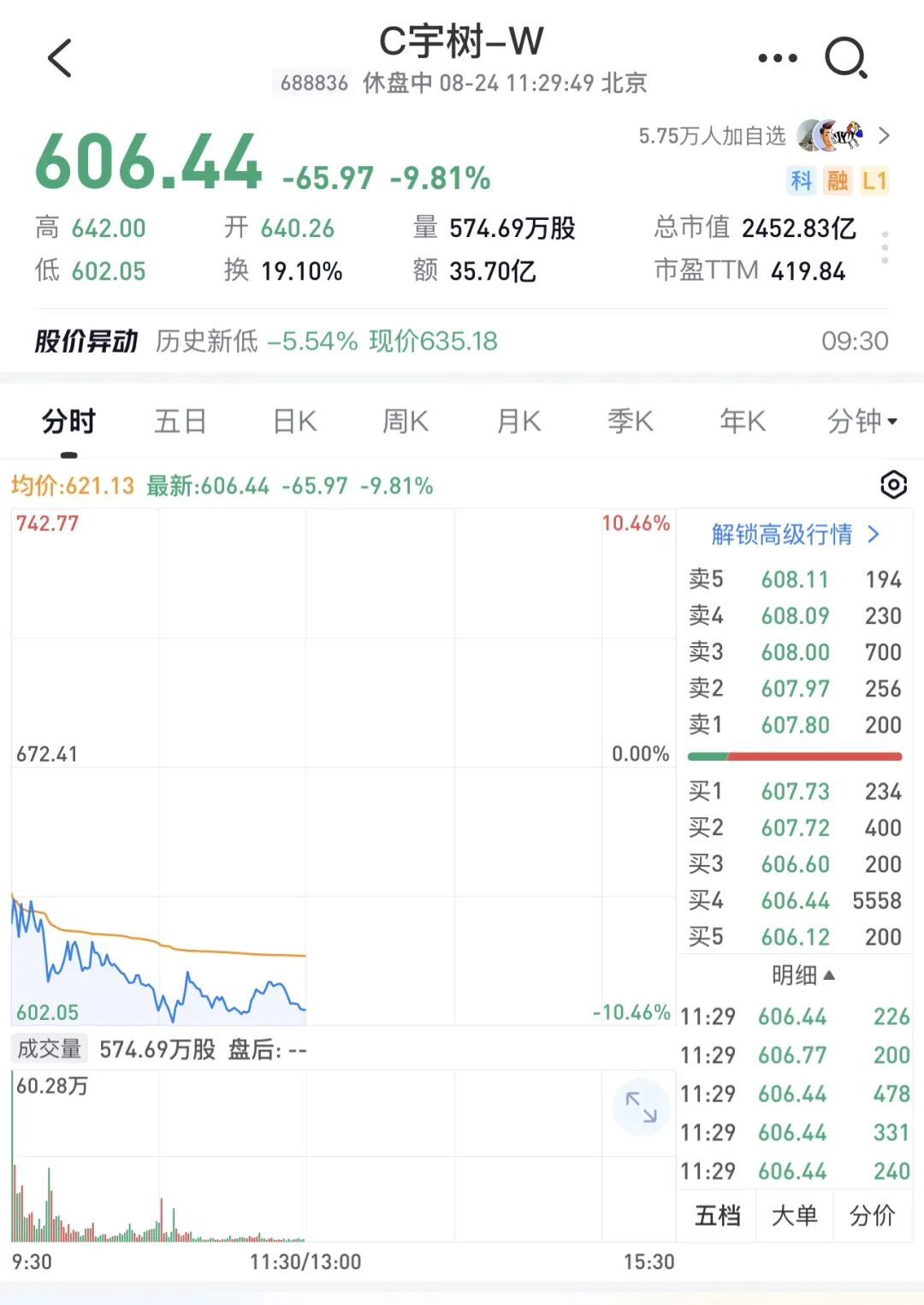The image size is (924, 1305).
Task: Select the 分价 price distribution tab
Action: [872, 1215]
